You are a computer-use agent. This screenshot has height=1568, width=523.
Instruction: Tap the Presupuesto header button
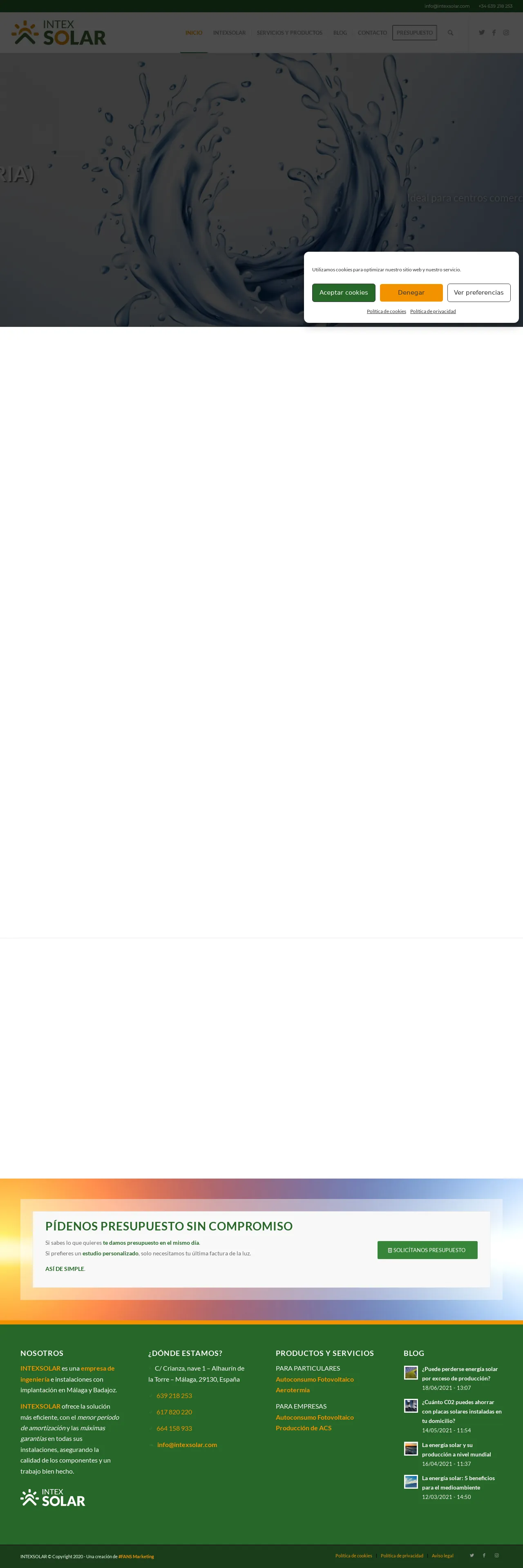pos(414,33)
